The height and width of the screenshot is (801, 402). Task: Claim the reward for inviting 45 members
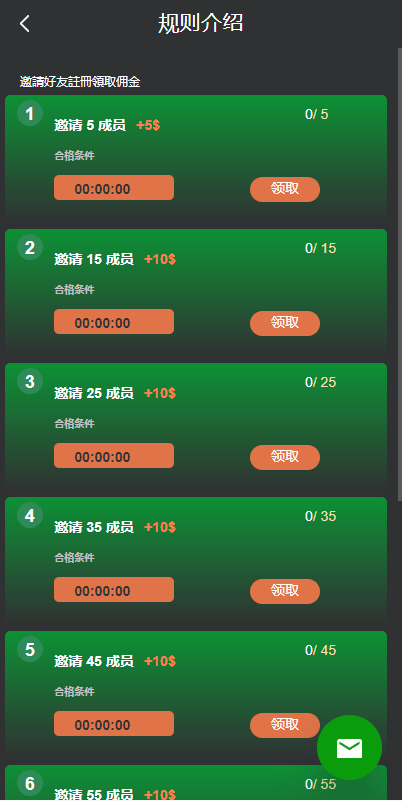(x=285, y=725)
